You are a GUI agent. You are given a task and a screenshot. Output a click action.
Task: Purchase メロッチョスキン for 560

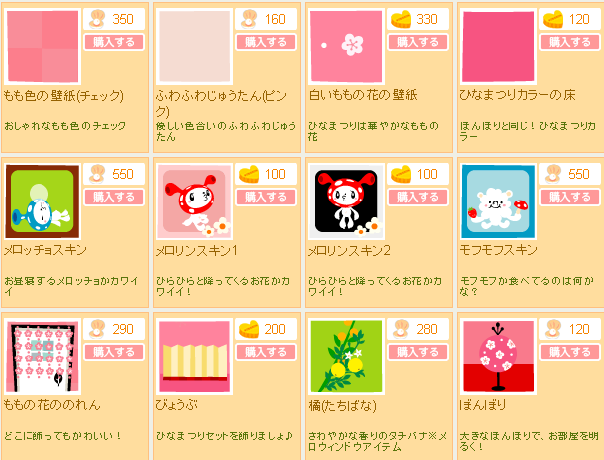click(114, 196)
